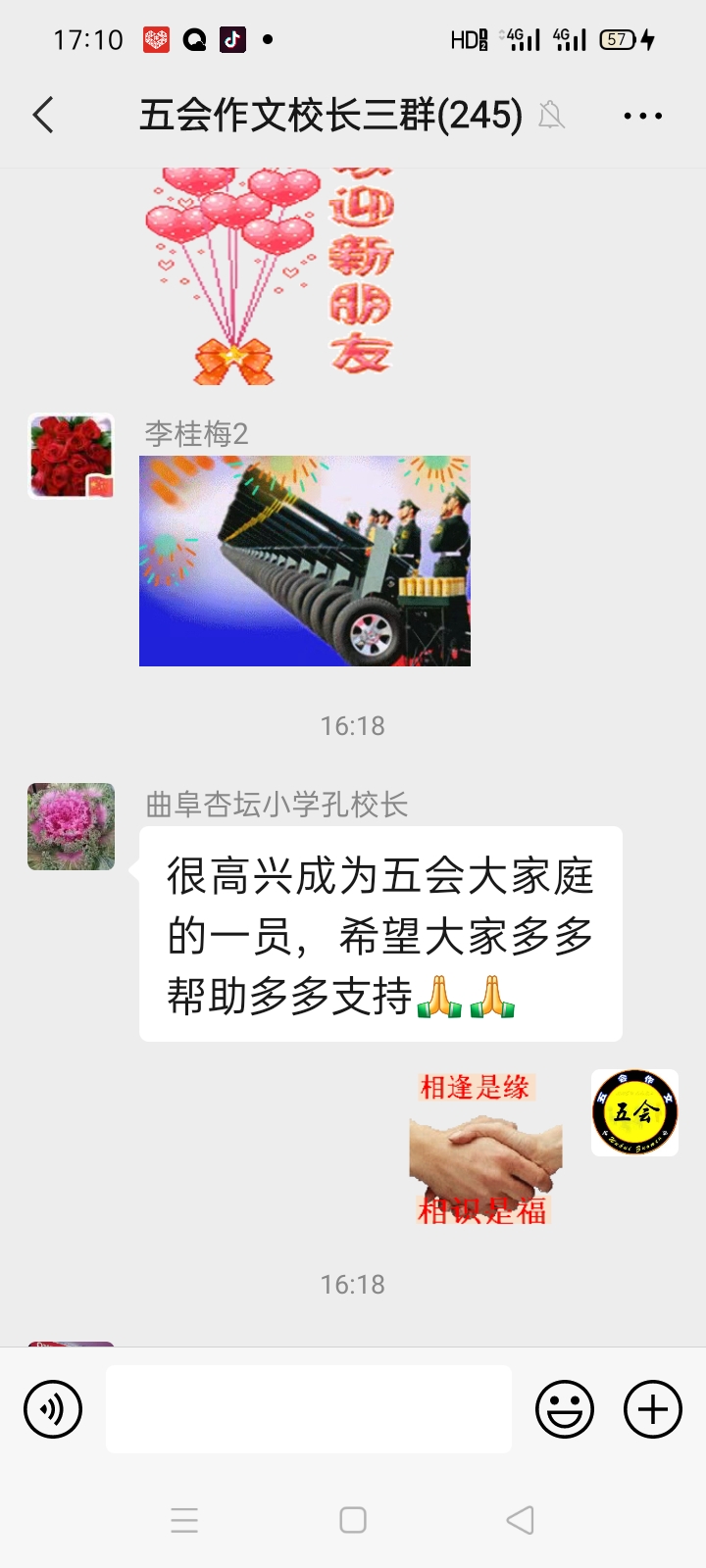The height and width of the screenshot is (1568, 706).
Task: Tap the message text field
Action: coord(309,1409)
